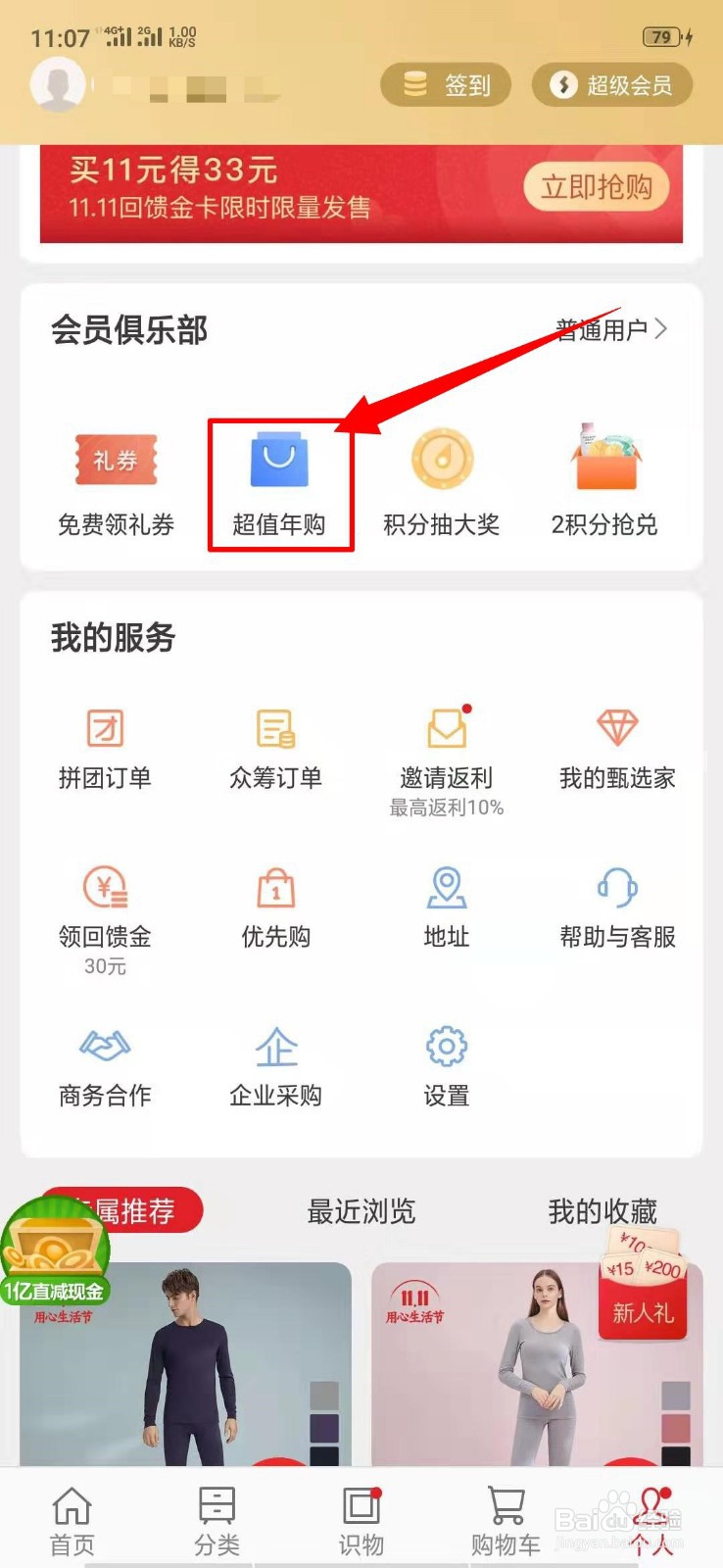Switch to 我的收藏 tab

(x=603, y=1213)
